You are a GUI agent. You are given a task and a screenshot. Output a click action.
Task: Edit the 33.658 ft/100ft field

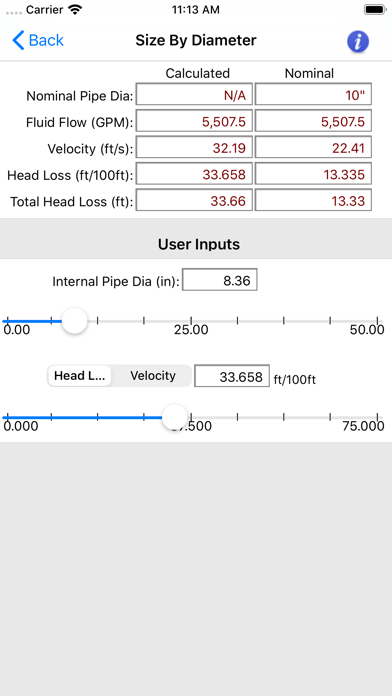(232, 376)
